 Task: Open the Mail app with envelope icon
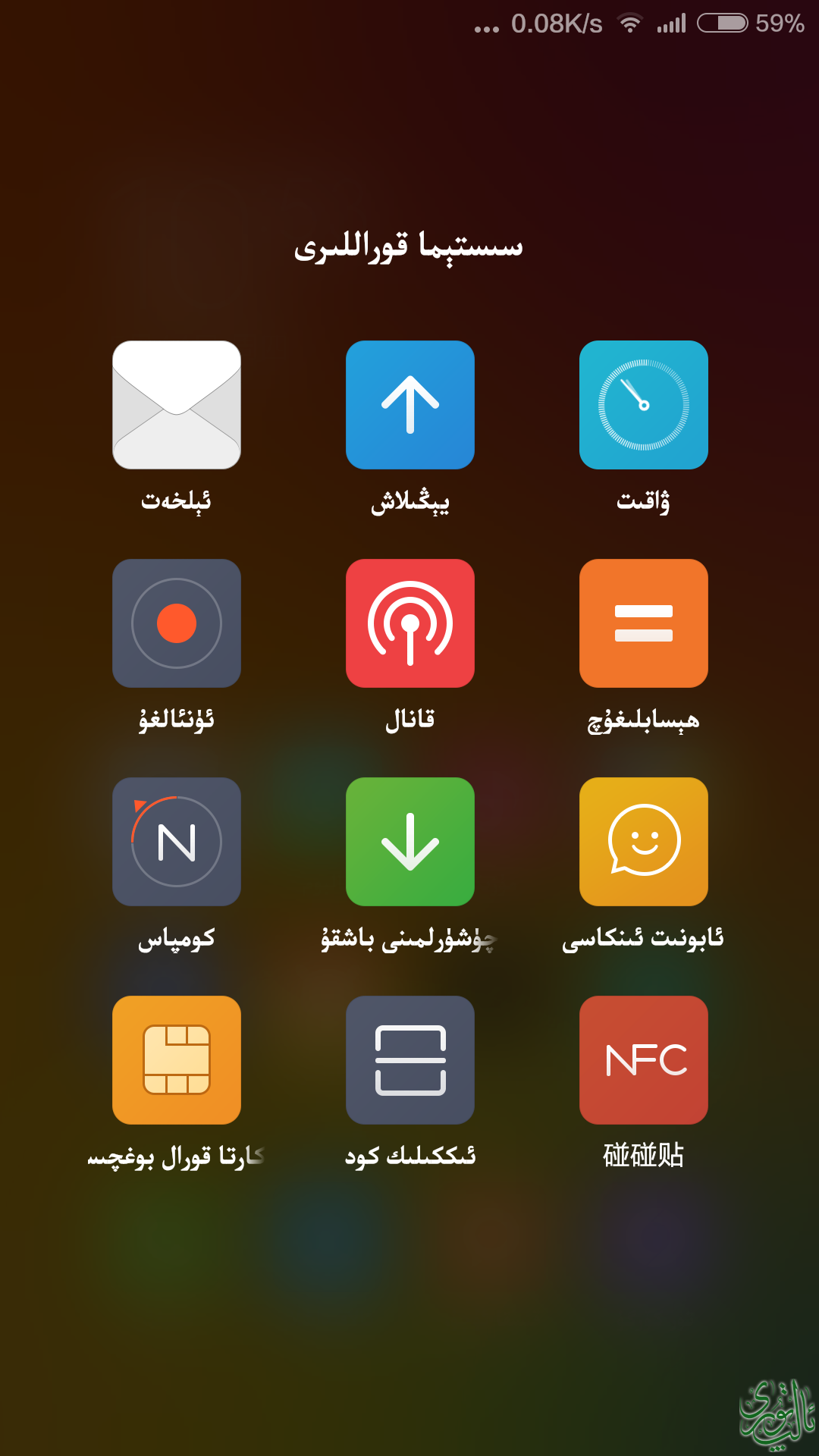(177, 405)
